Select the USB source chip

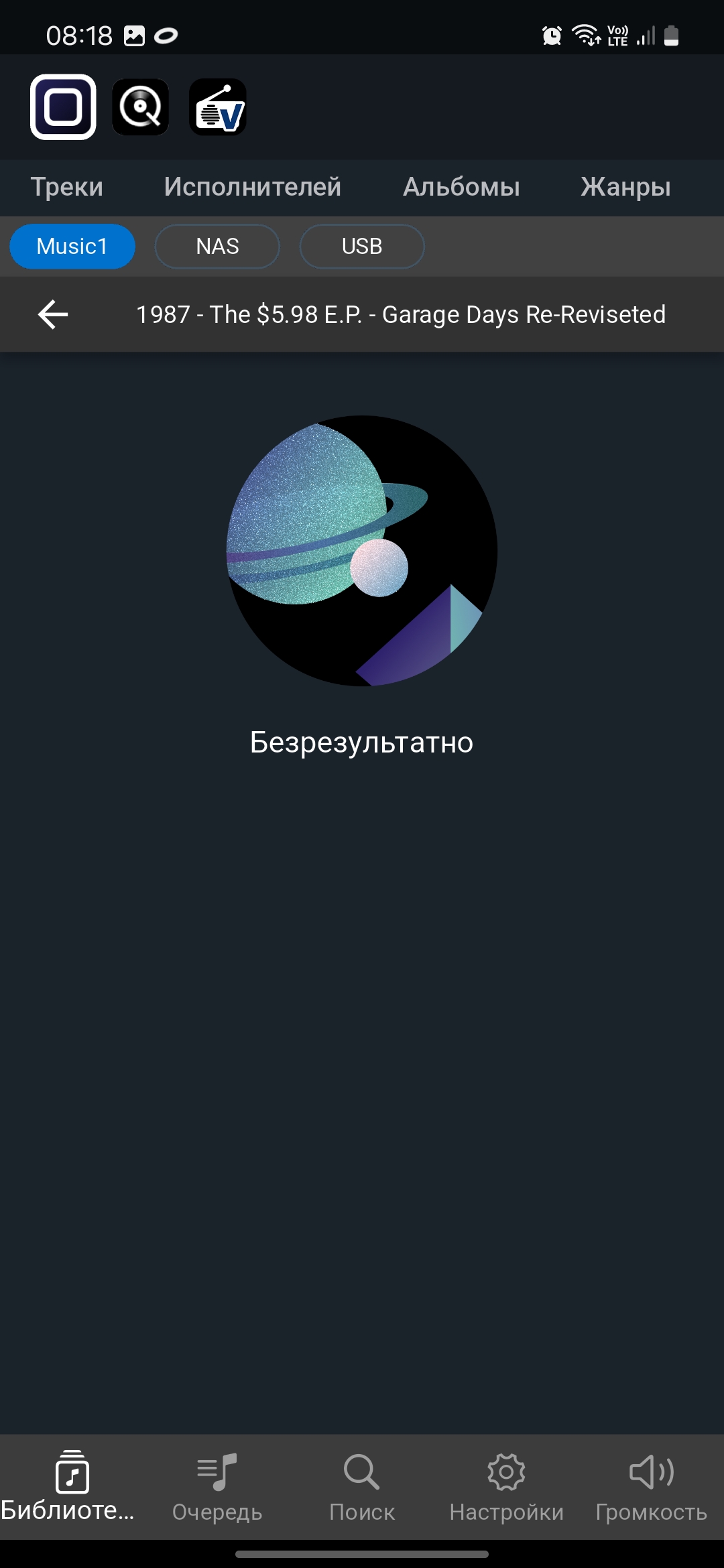point(362,247)
